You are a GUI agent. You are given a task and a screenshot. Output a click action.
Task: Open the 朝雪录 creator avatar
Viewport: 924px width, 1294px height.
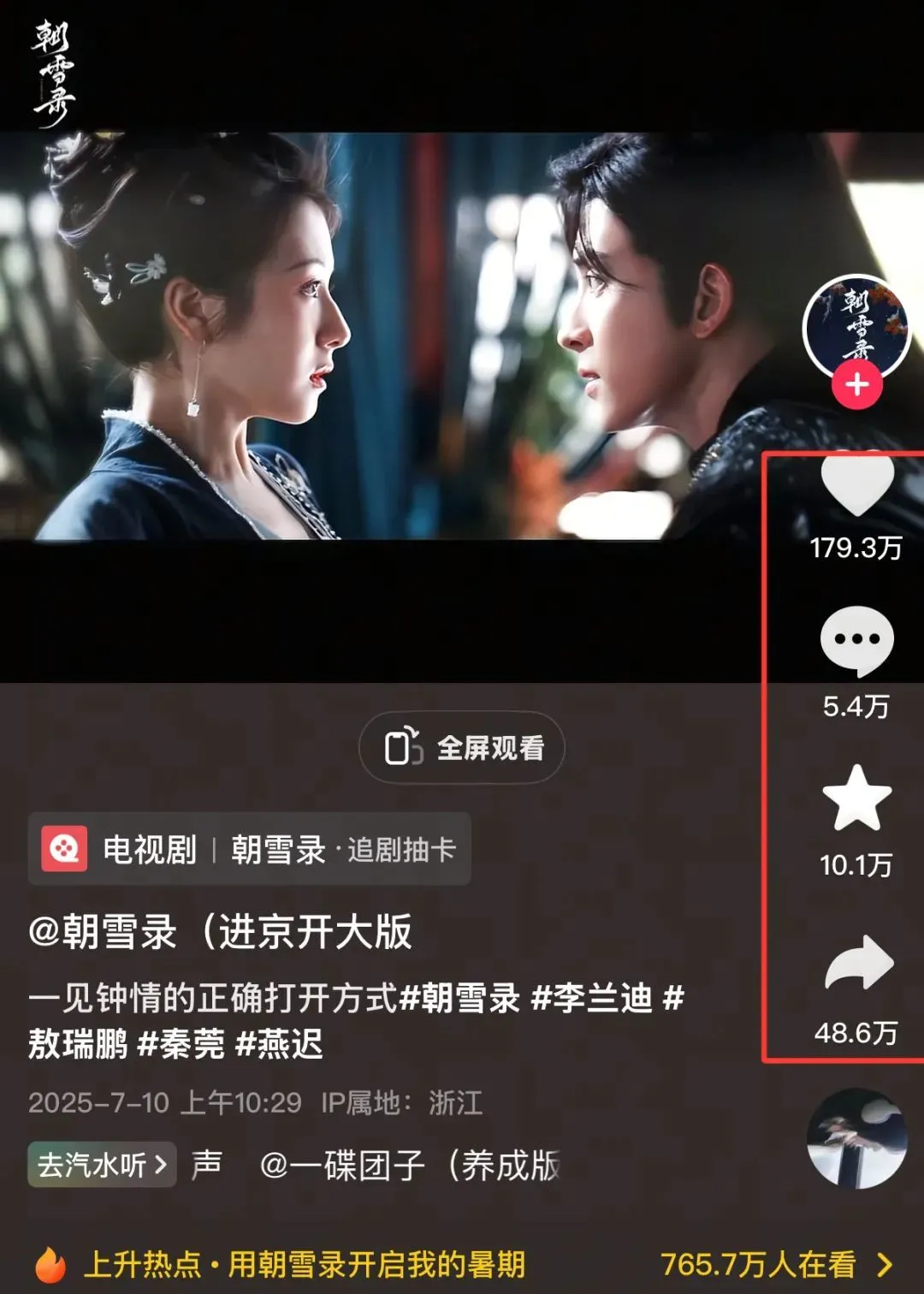[x=857, y=325]
